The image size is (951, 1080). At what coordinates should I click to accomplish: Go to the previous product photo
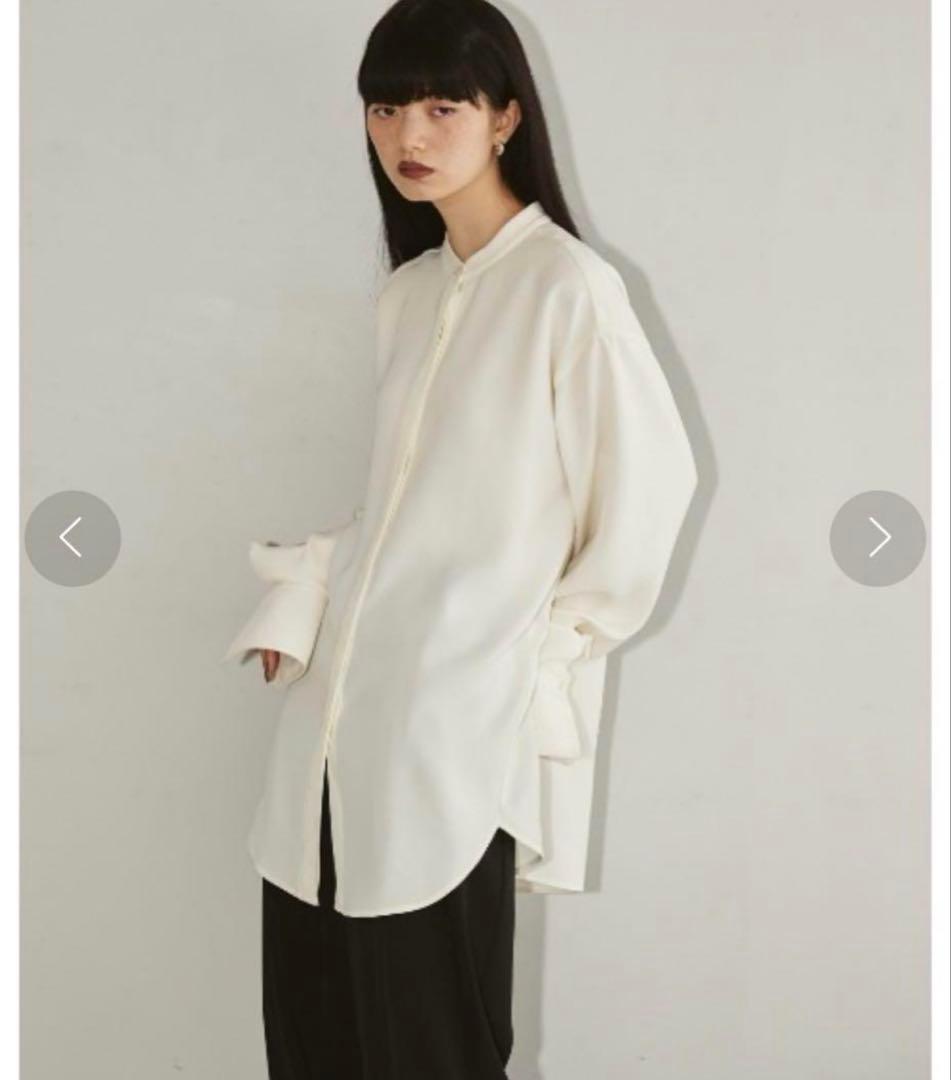[72, 538]
